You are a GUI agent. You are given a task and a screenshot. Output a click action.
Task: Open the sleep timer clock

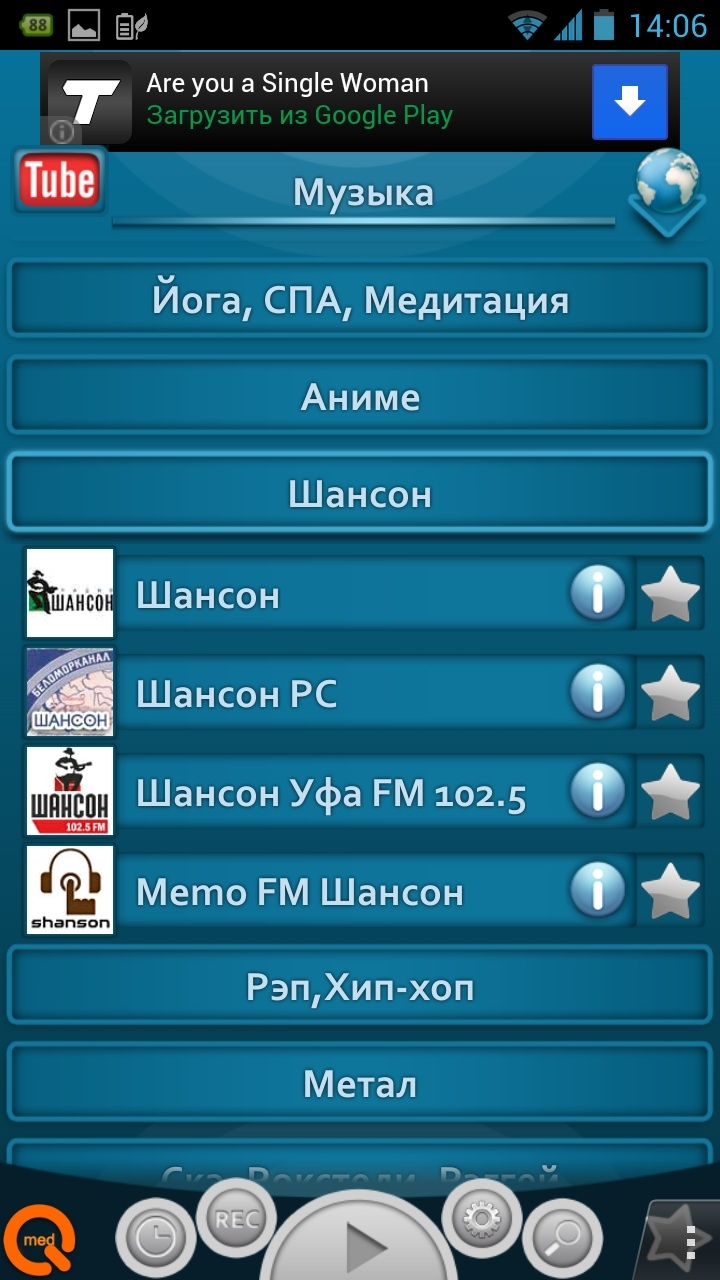(155, 1240)
